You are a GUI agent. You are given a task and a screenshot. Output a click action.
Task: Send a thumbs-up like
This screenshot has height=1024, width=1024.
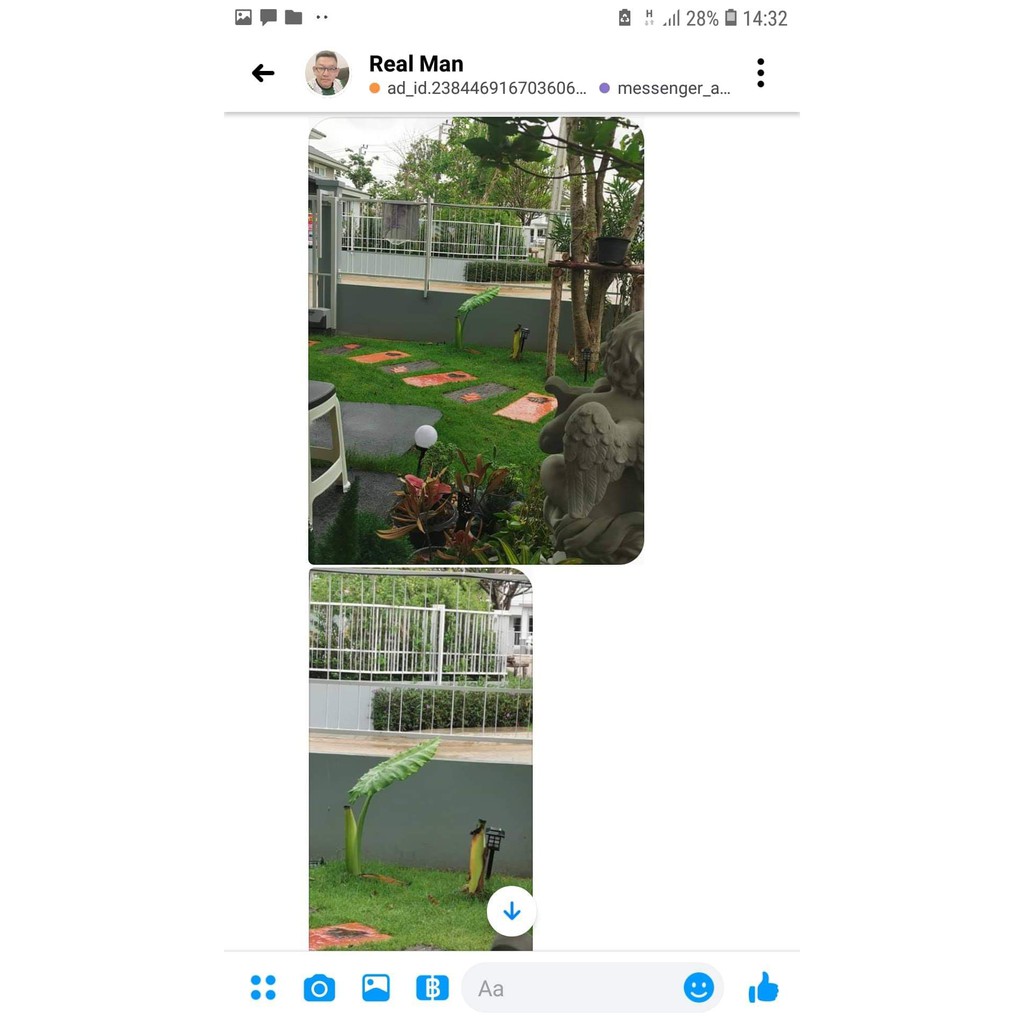click(x=763, y=988)
